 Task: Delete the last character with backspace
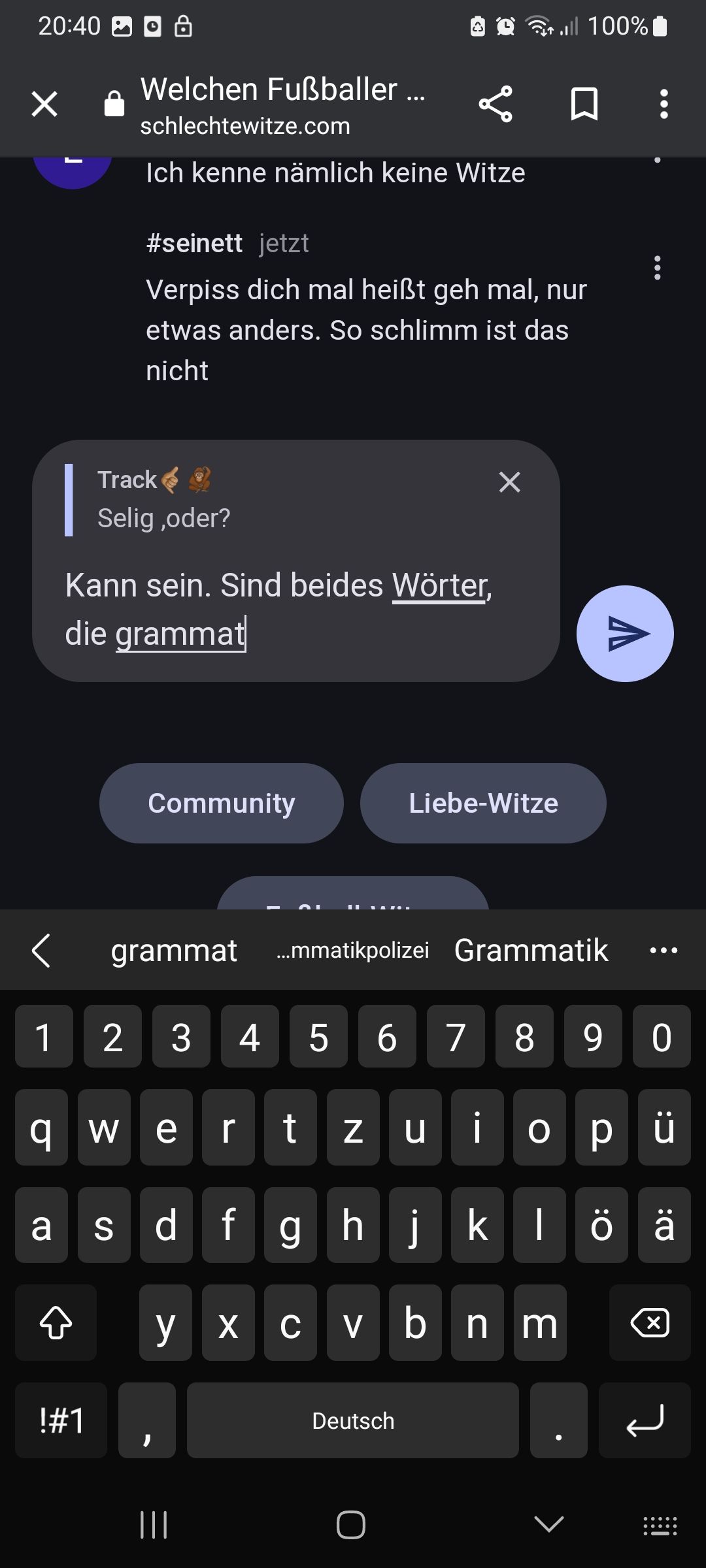click(x=649, y=1323)
